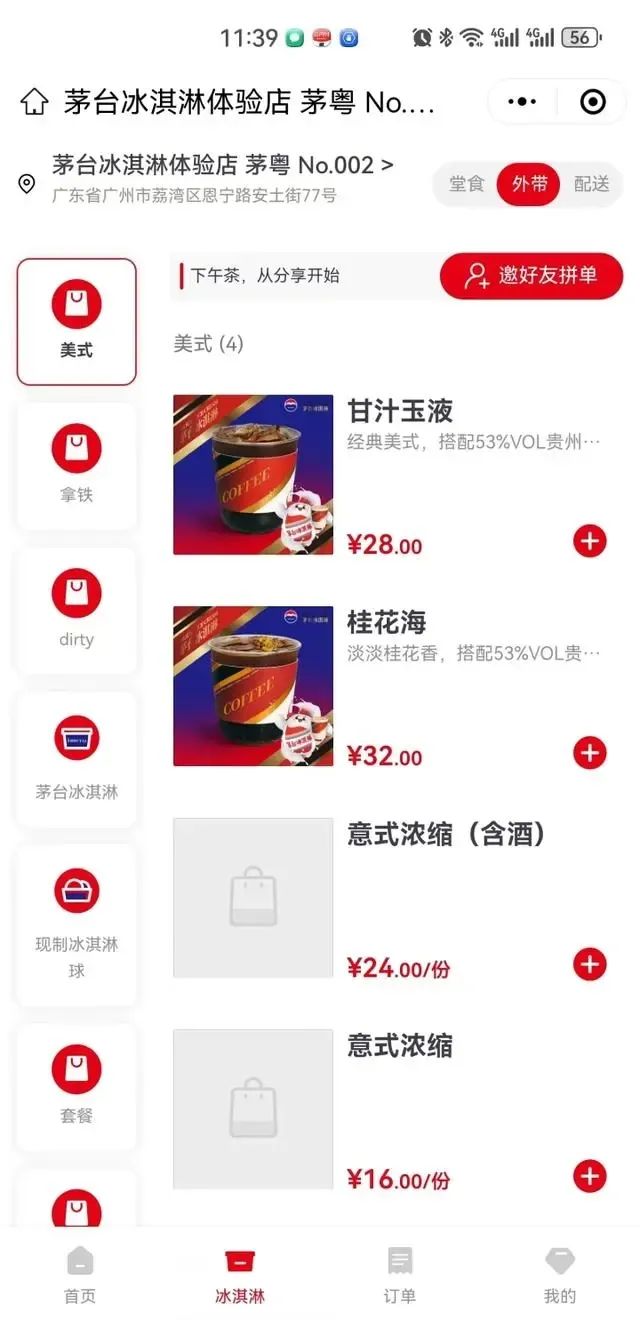Tap the home icon in the header
This screenshot has width=640, height=1320.
coord(34,102)
